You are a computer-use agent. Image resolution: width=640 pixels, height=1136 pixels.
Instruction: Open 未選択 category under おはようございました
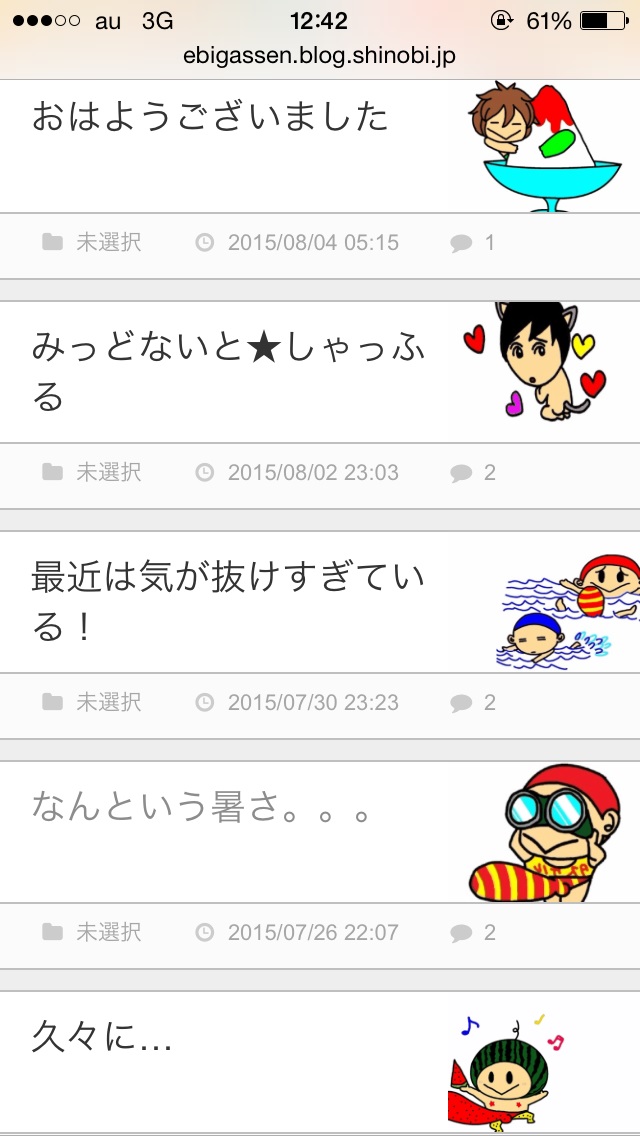108,242
